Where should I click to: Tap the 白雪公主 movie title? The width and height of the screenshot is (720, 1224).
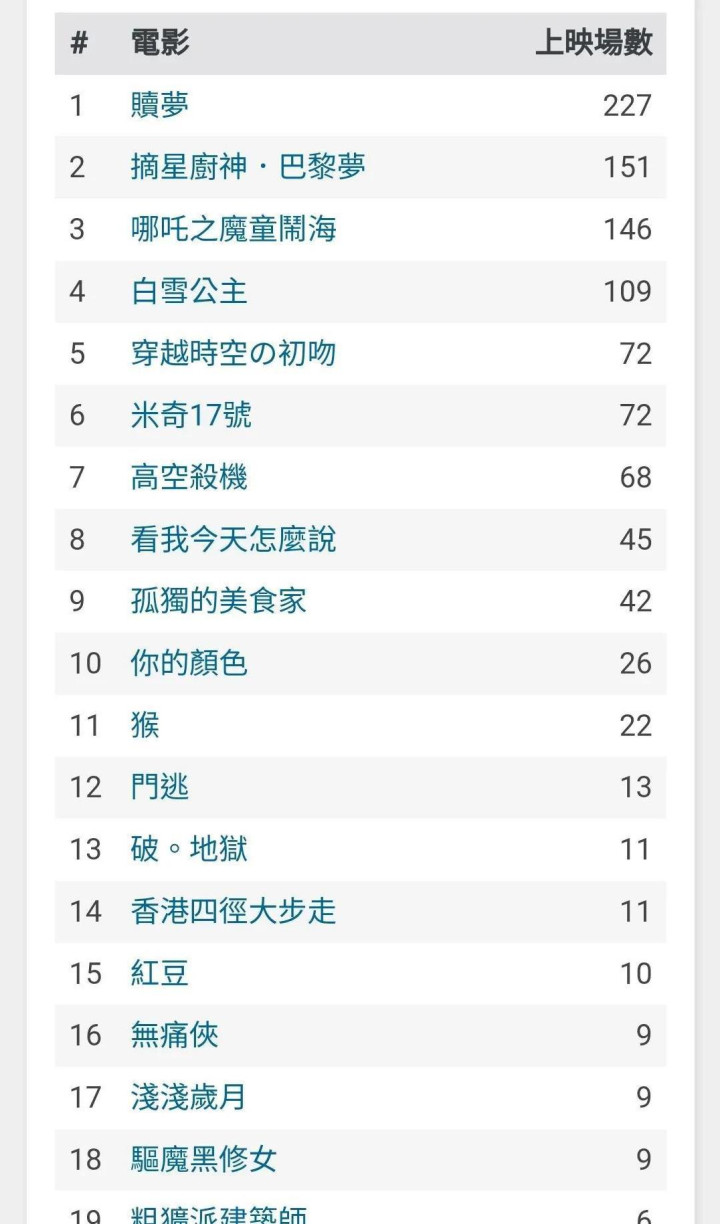pyautogui.click(x=189, y=291)
